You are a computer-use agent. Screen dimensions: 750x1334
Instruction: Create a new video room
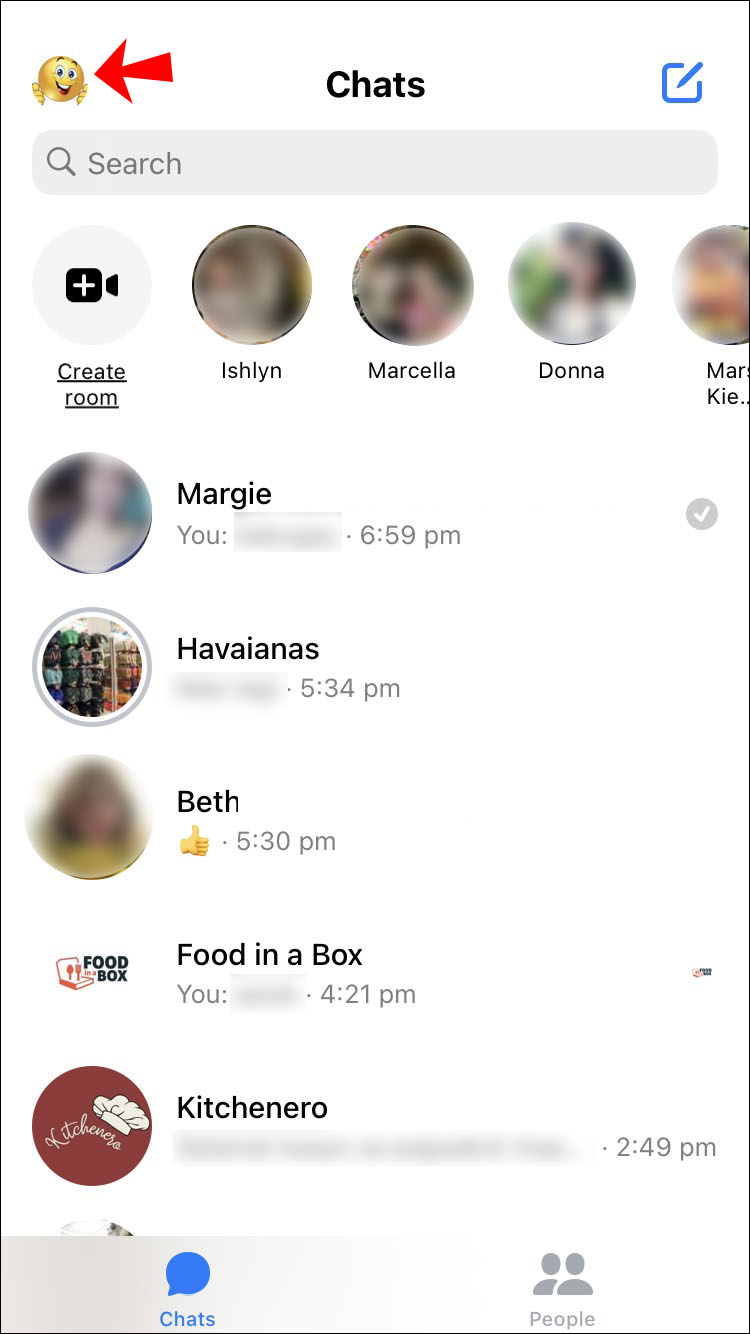tap(91, 286)
